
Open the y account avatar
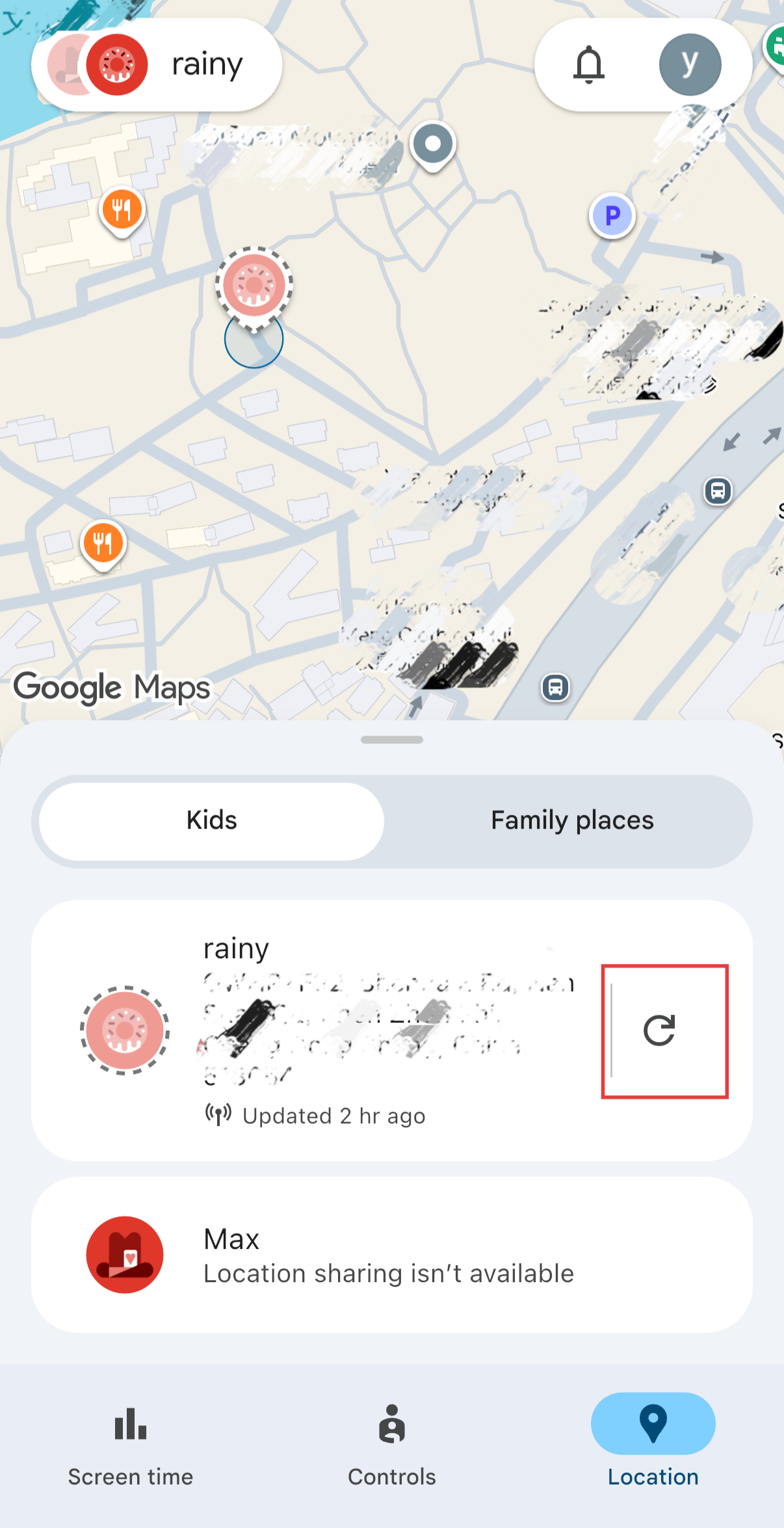coord(690,64)
